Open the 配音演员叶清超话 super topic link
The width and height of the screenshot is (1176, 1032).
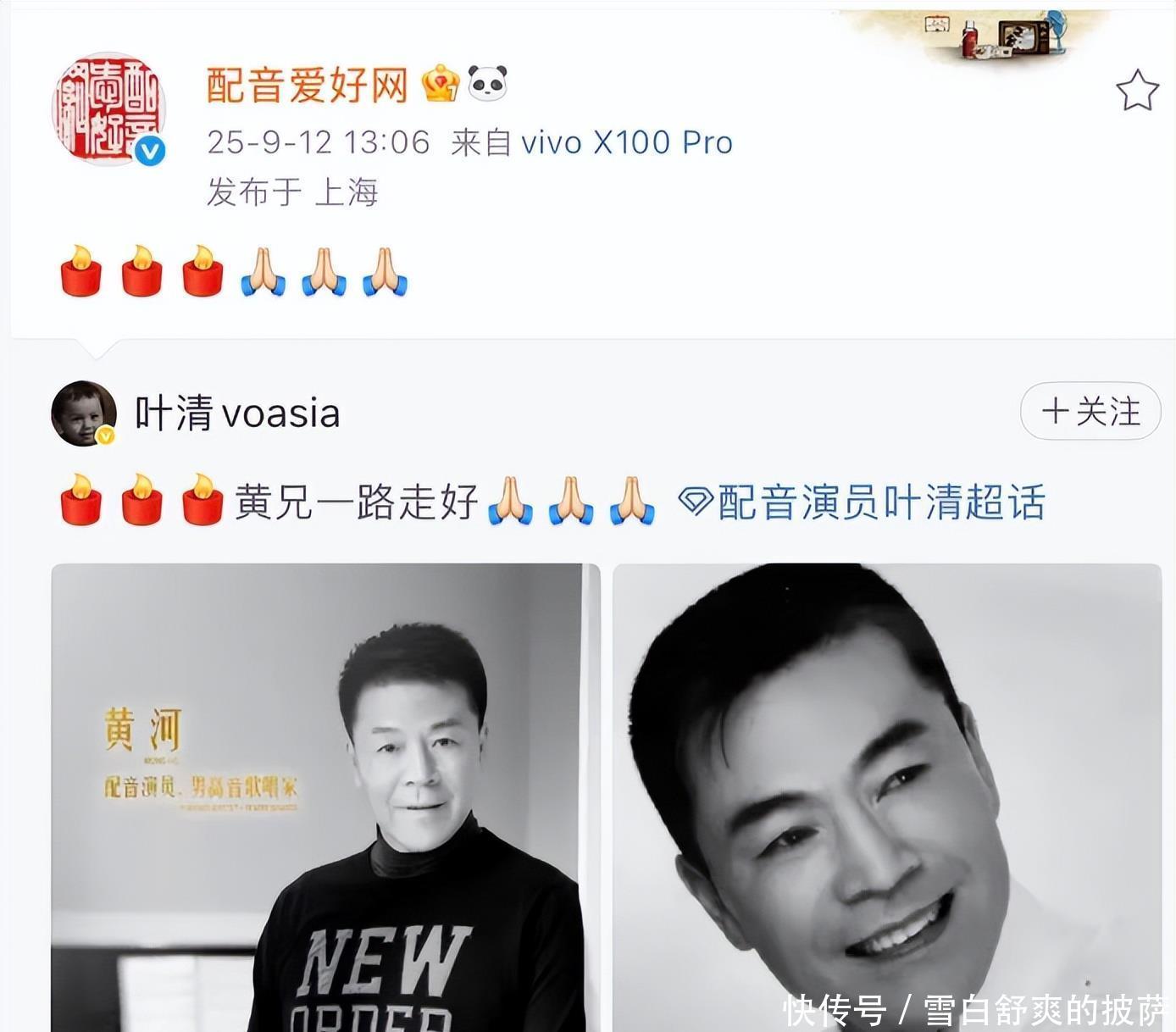click(864, 502)
